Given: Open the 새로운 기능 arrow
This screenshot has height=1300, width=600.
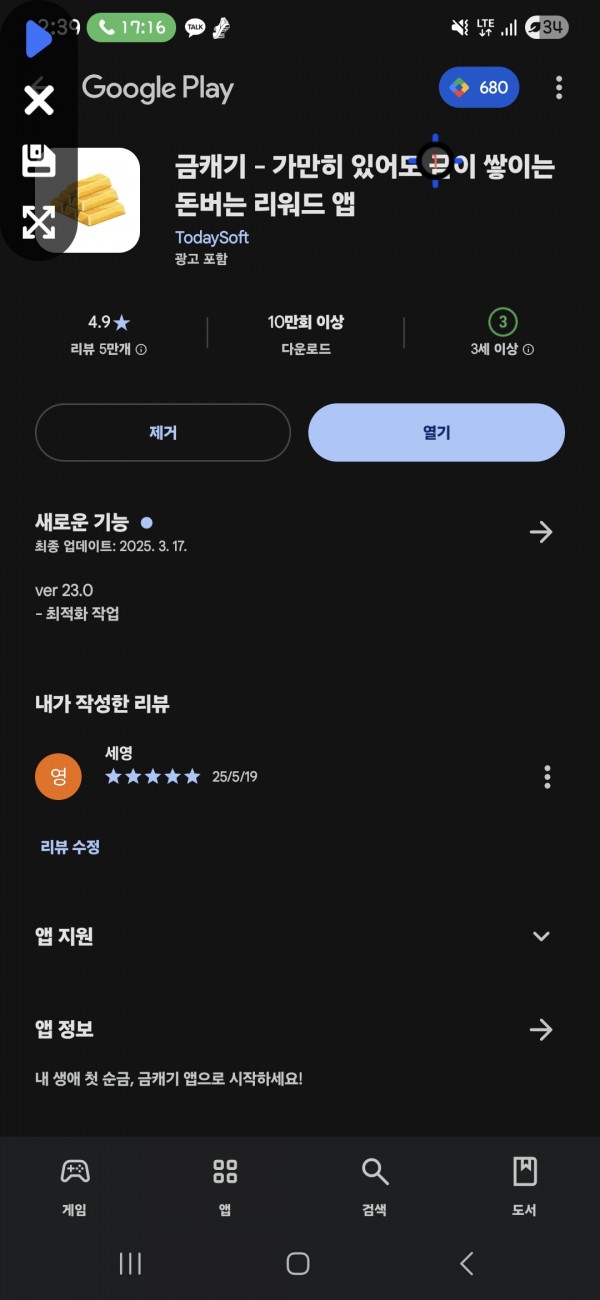Looking at the screenshot, I should tap(541, 532).
